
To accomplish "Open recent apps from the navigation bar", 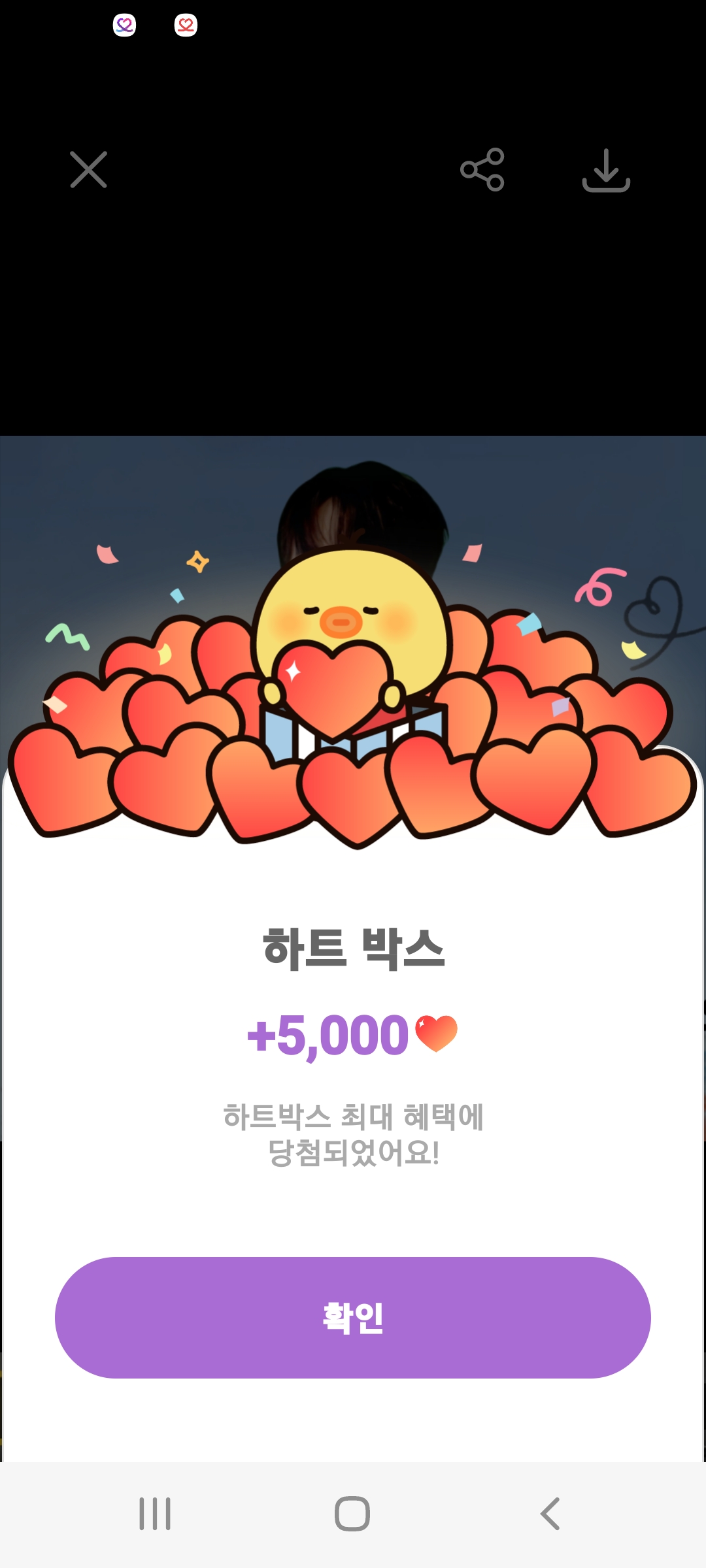I will [155, 1514].
